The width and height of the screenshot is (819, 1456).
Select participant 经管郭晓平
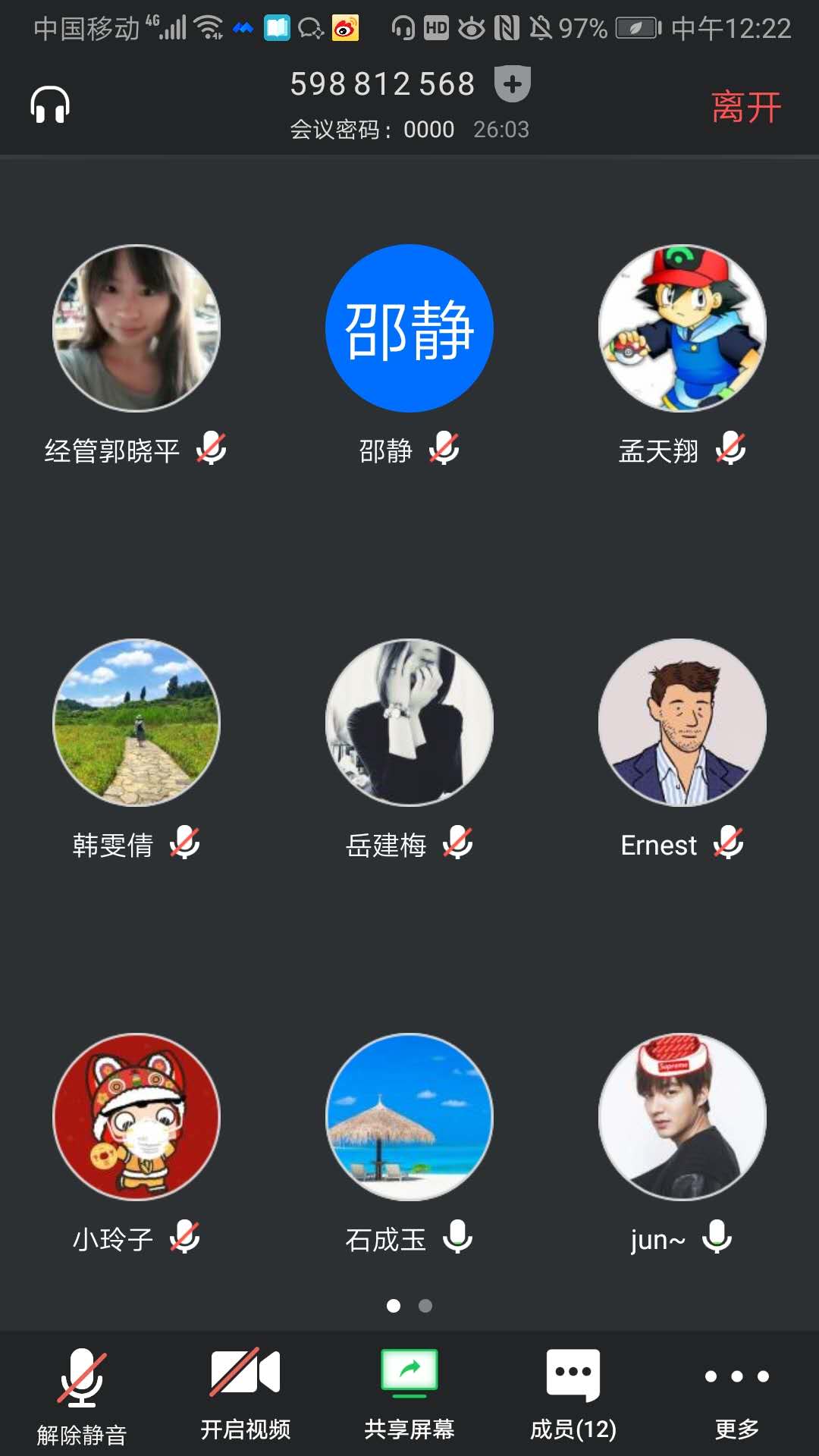[136, 328]
